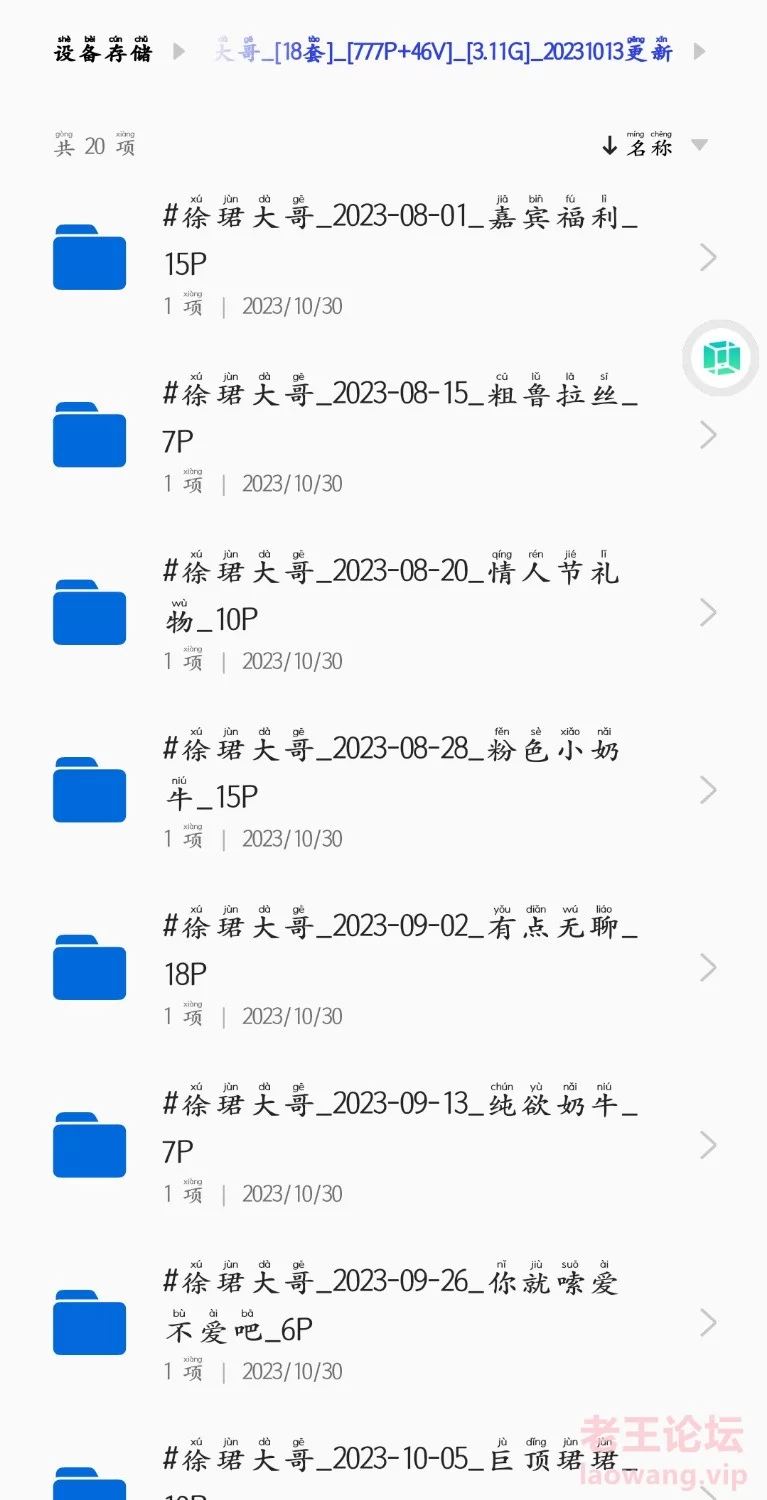Image resolution: width=767 pixels, height=1500 pixels.
Task: Select the current folder breadcrumb 20231013更新
Action: (x=443, y=51)
